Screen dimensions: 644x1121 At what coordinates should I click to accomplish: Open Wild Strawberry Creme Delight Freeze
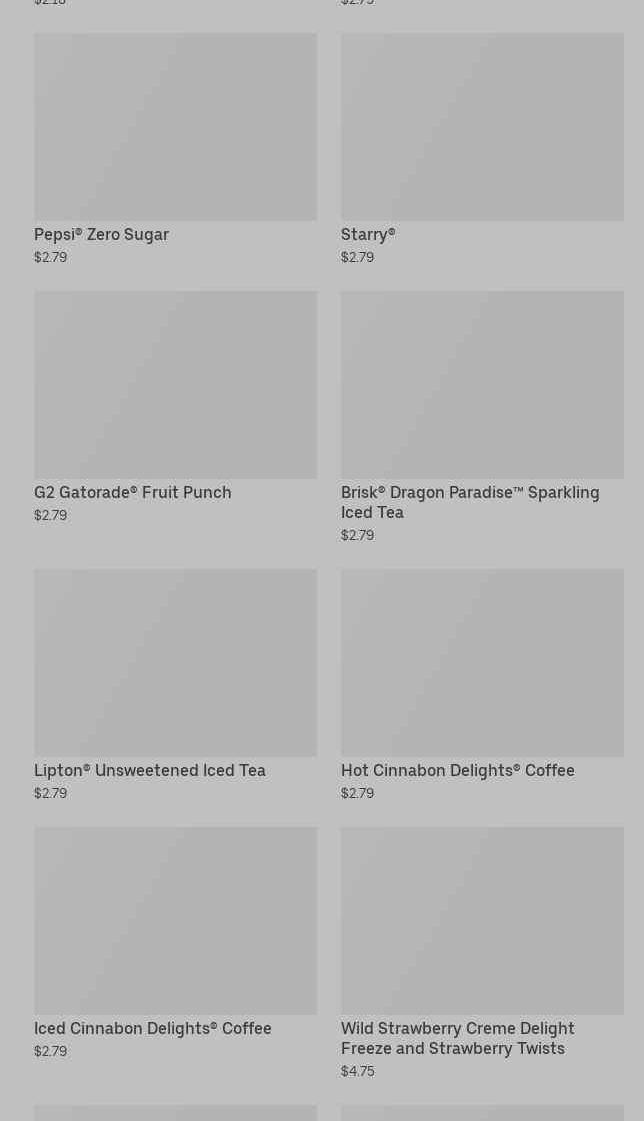point(482,953)
